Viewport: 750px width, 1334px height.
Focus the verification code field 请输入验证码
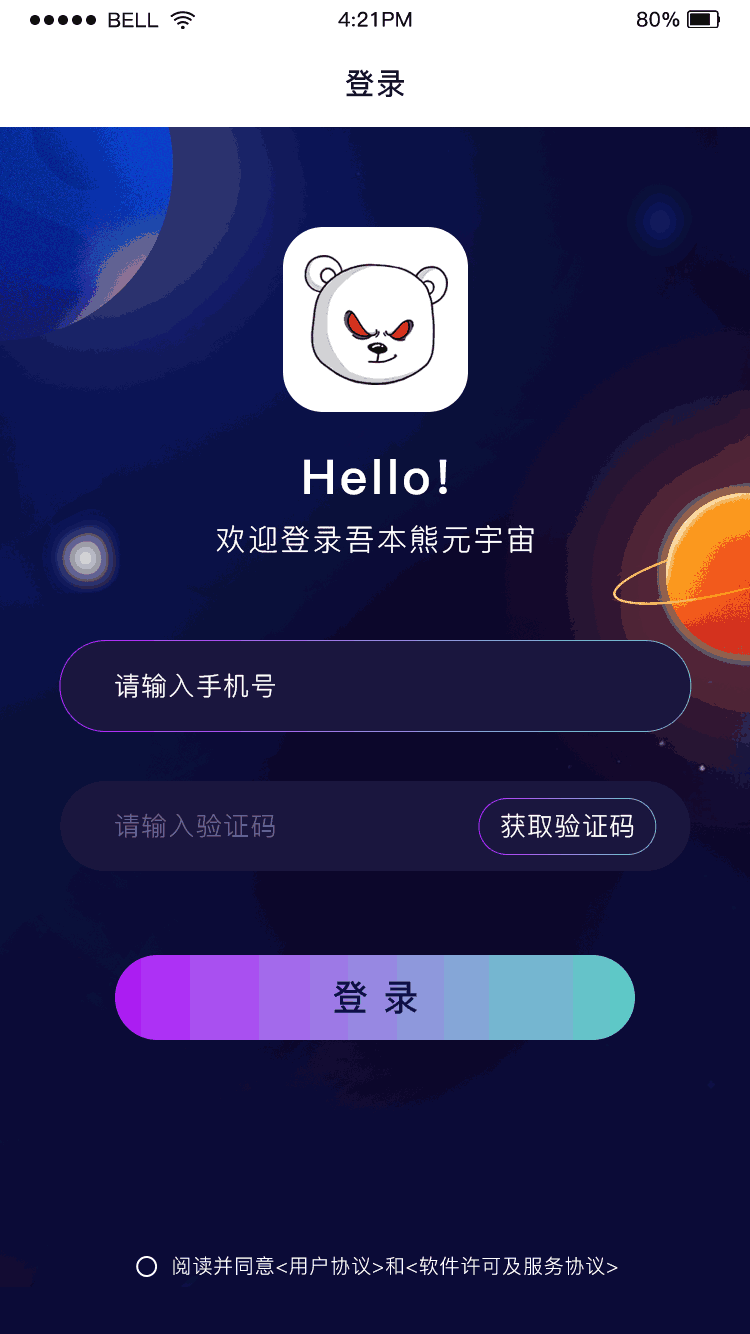click(268, 826)
